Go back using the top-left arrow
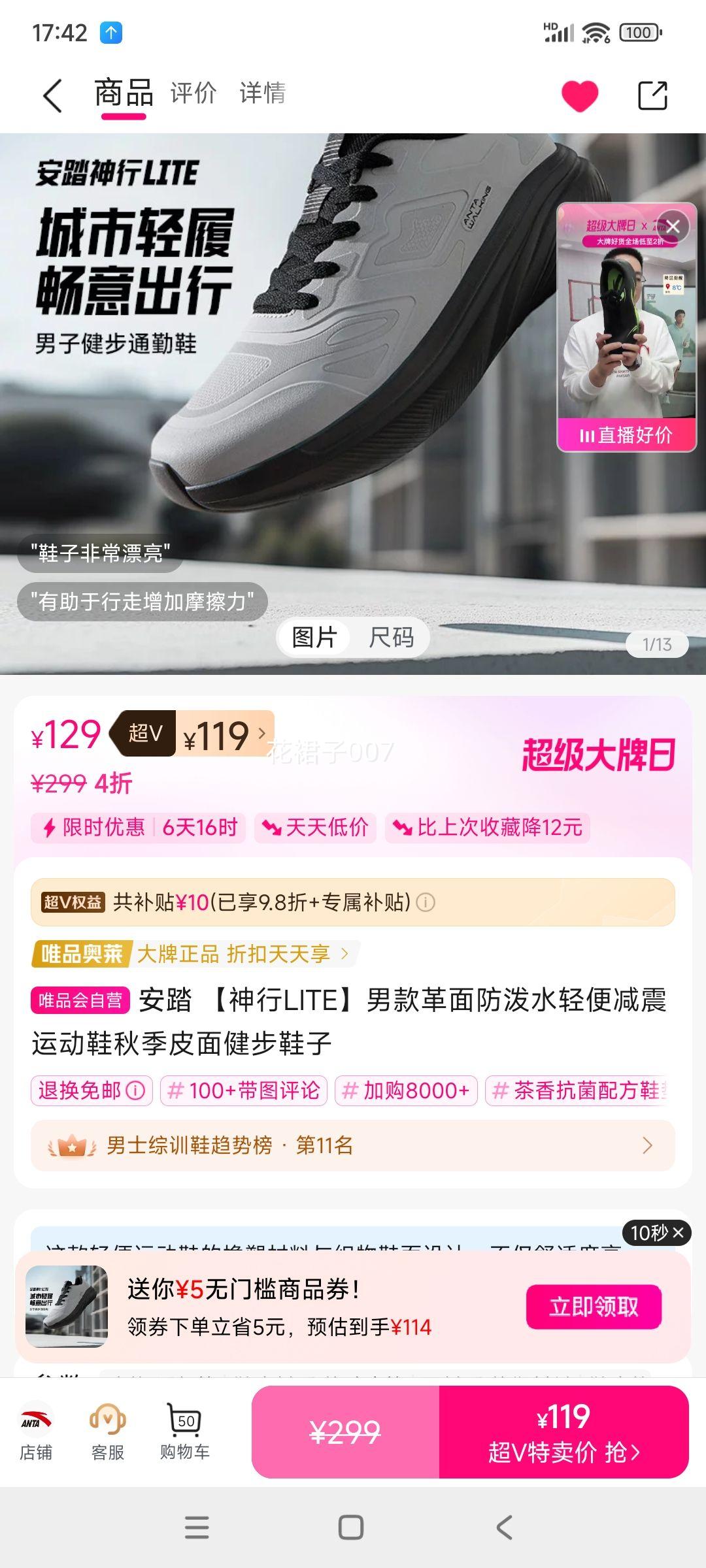Image resolution: width=706 pixels, height=1568 pixels. 52,95
